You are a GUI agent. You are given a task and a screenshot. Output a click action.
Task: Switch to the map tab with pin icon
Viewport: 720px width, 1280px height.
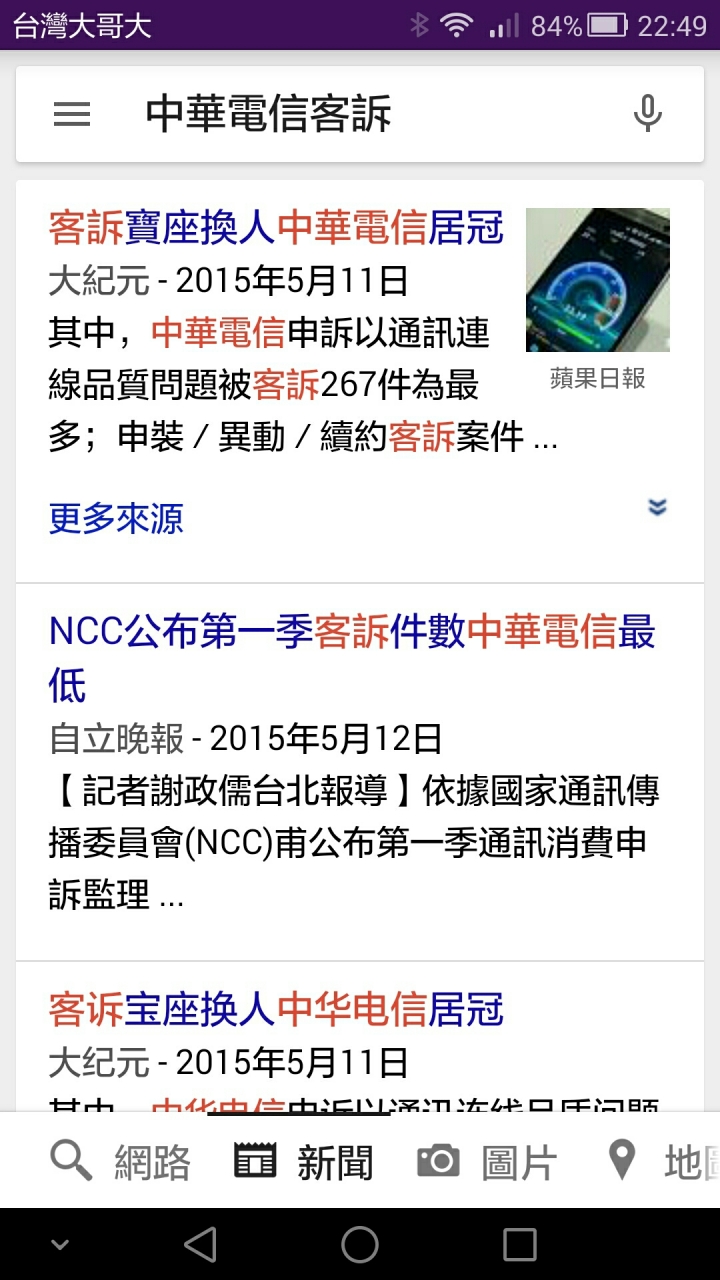click(x=662, y=1162)
